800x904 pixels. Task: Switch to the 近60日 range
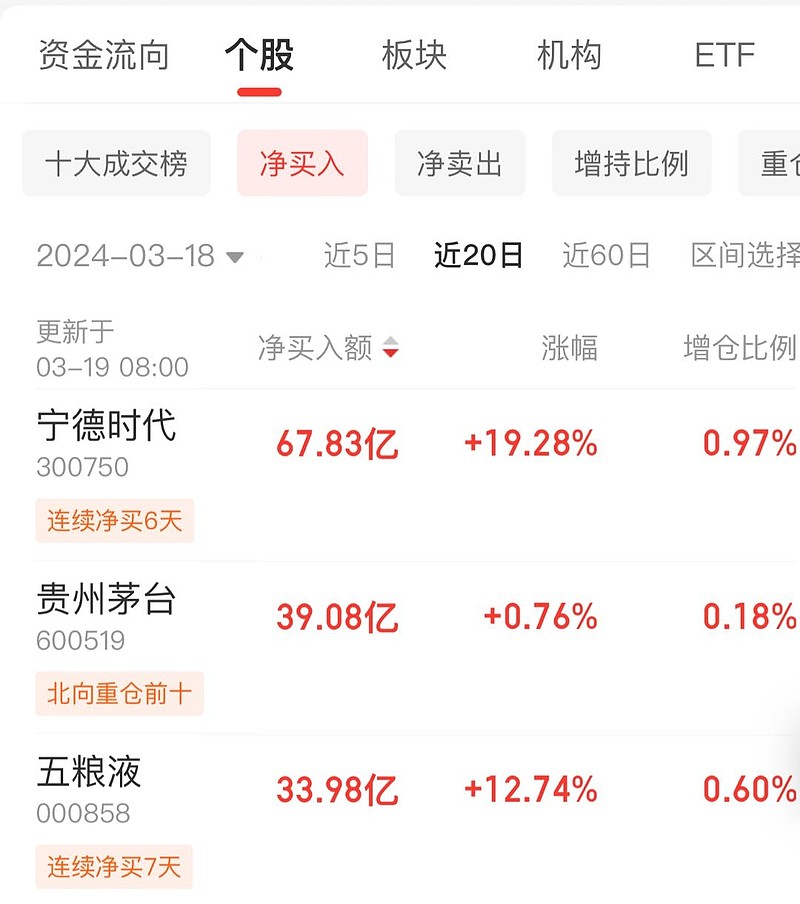(604, 256)
